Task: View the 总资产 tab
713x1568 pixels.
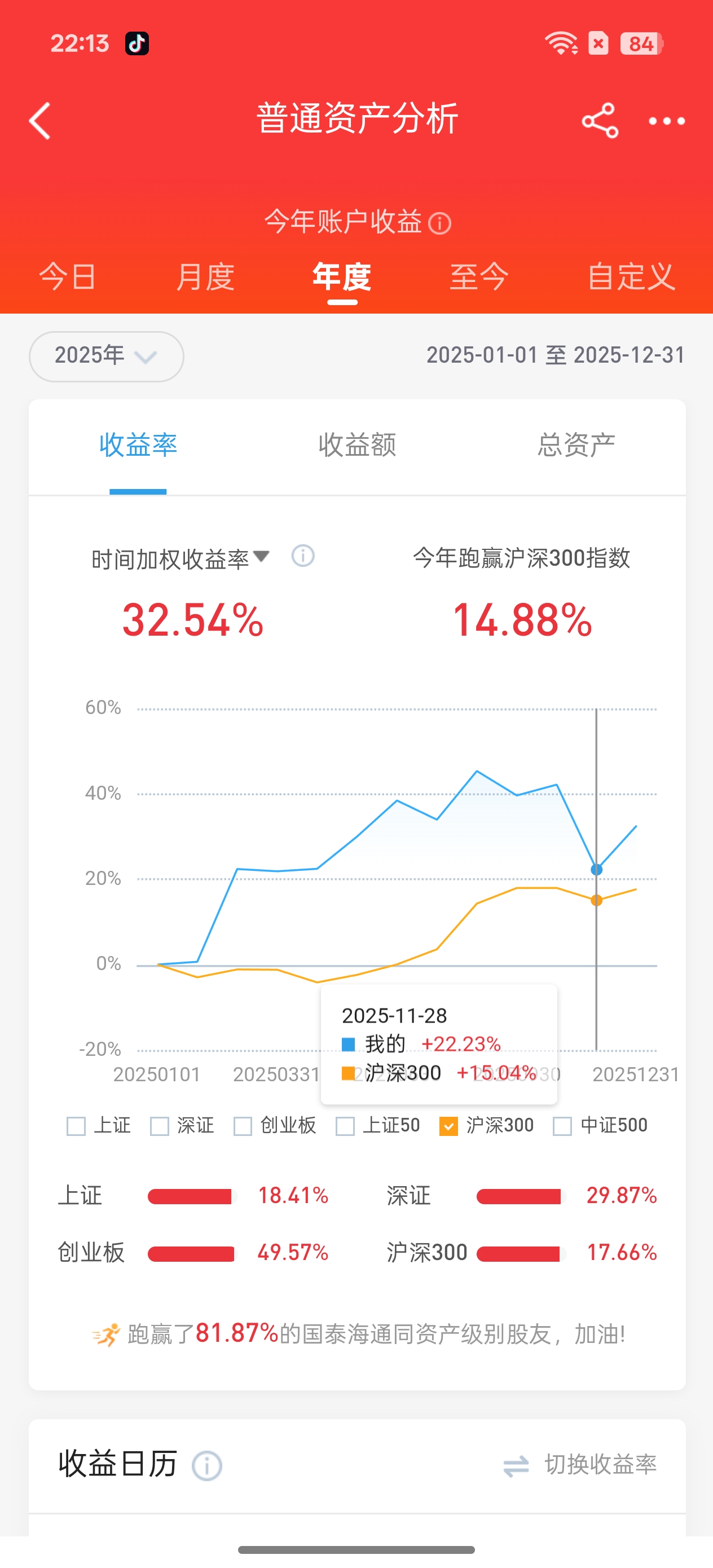Action: 576,445
